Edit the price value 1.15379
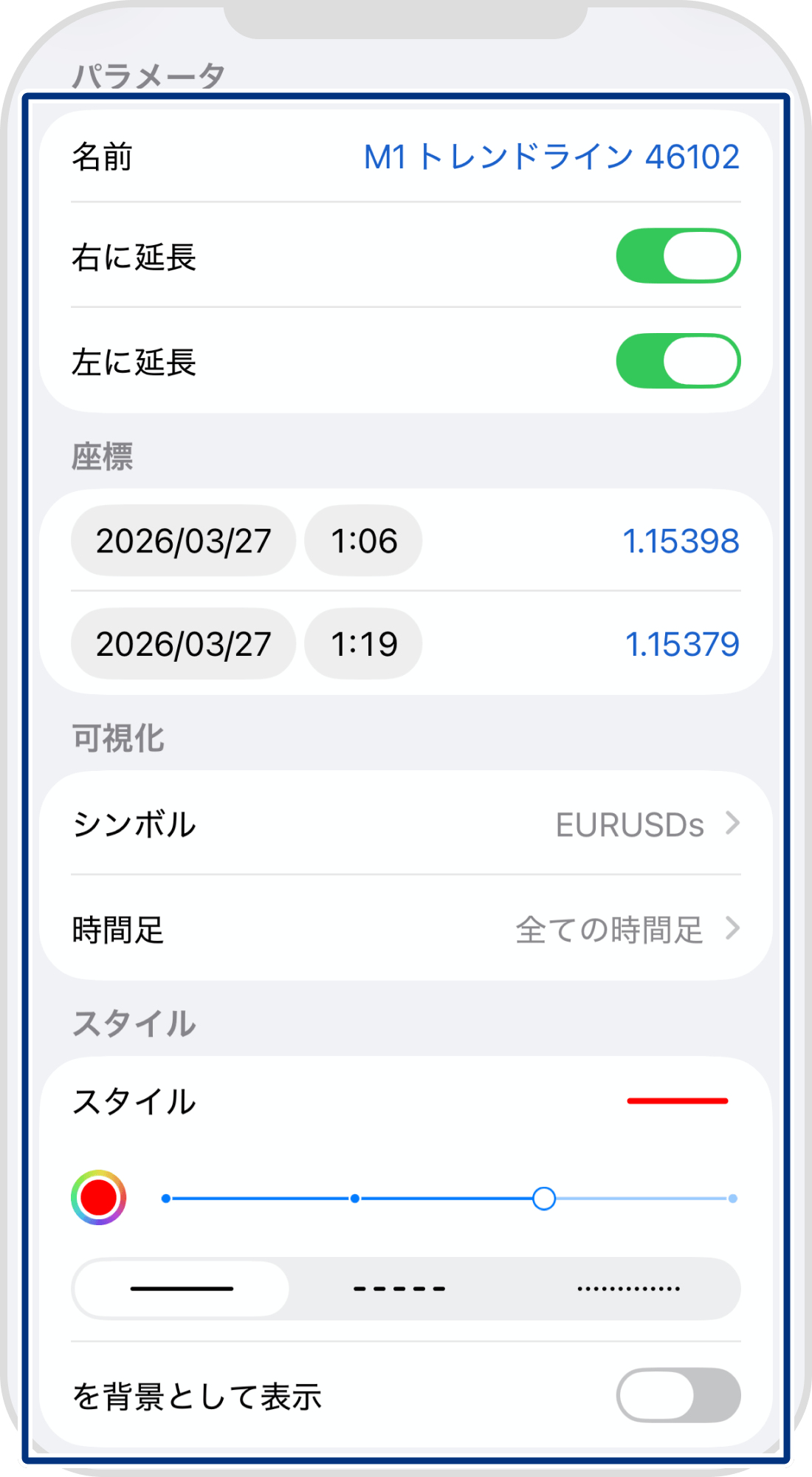This screenshot has width=812, height=1477. click(681, 644)
